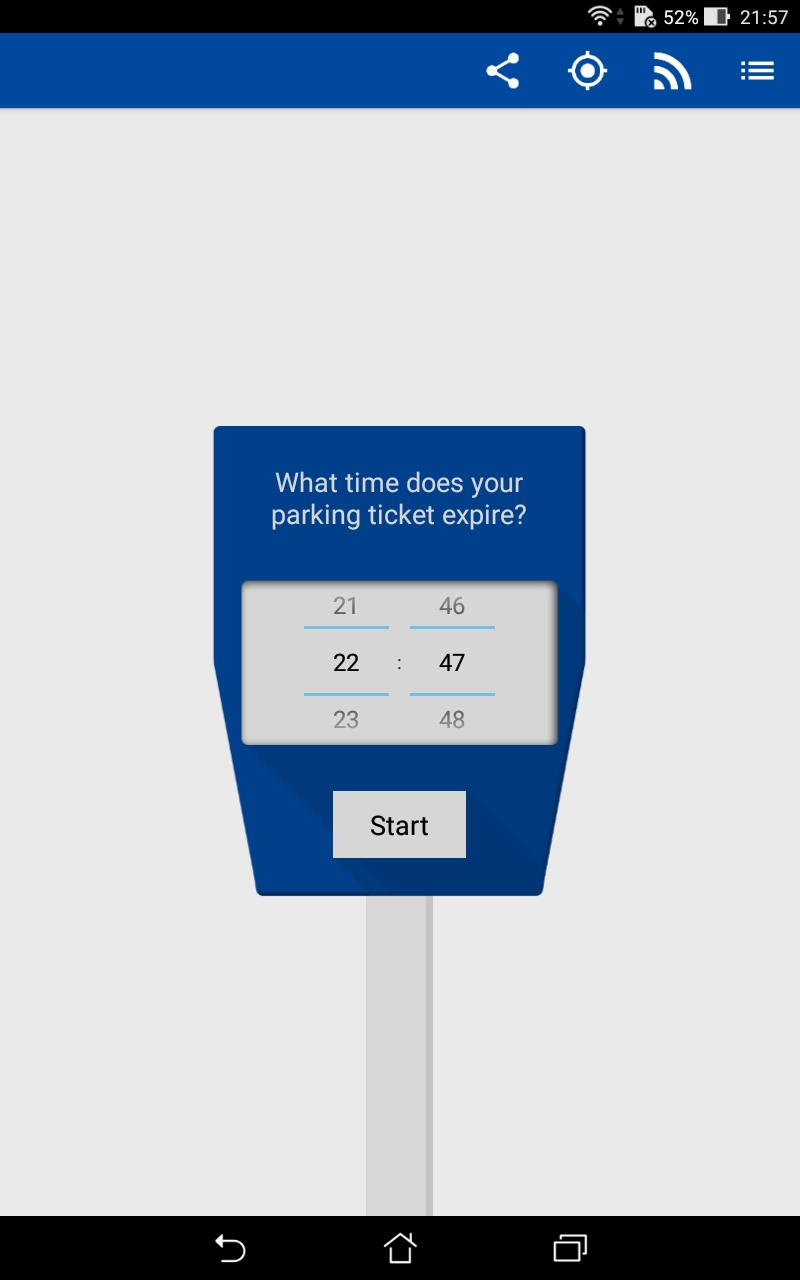Tap the share icon in the toolbar
This screenshot has height=1280, width=800.
coord(502,71)
